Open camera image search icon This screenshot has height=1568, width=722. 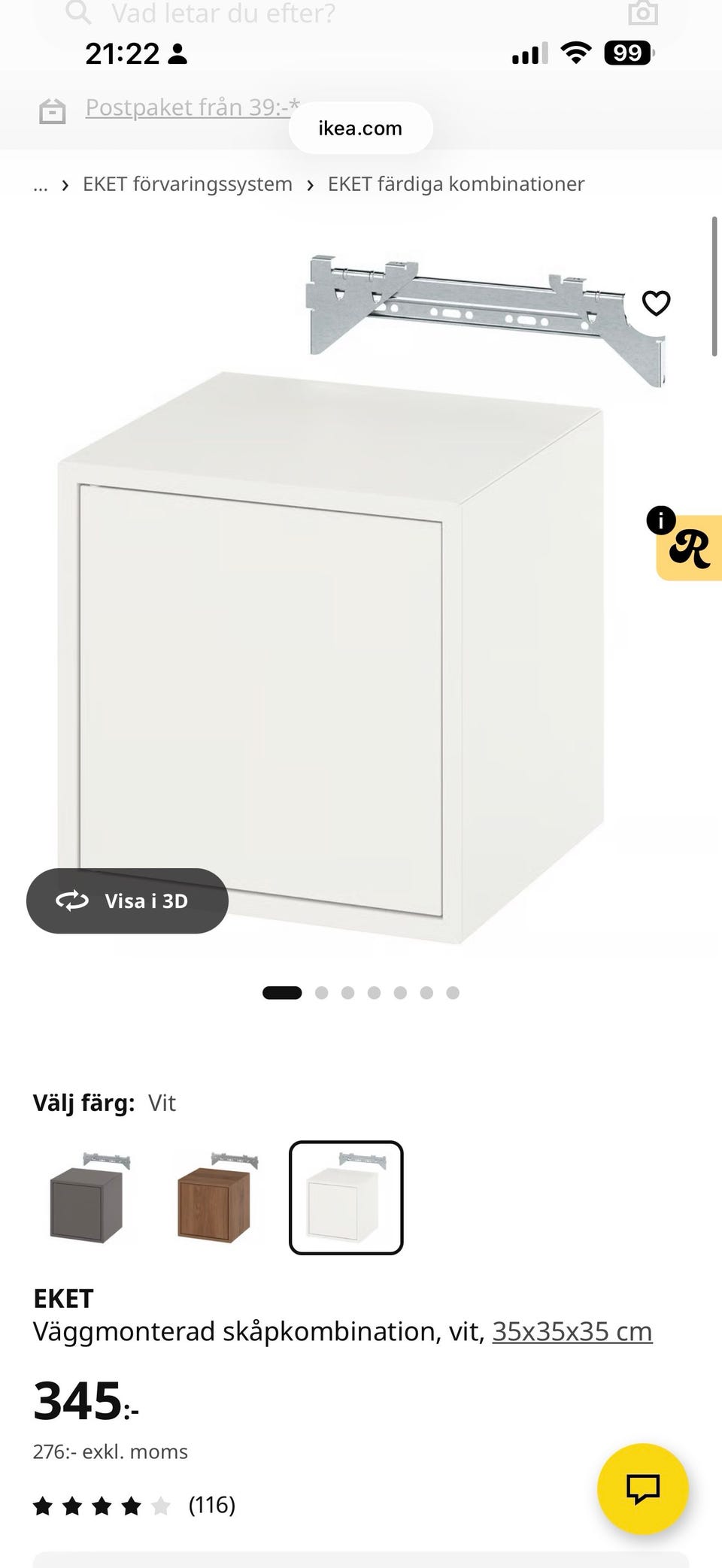[x=642, y=13]
